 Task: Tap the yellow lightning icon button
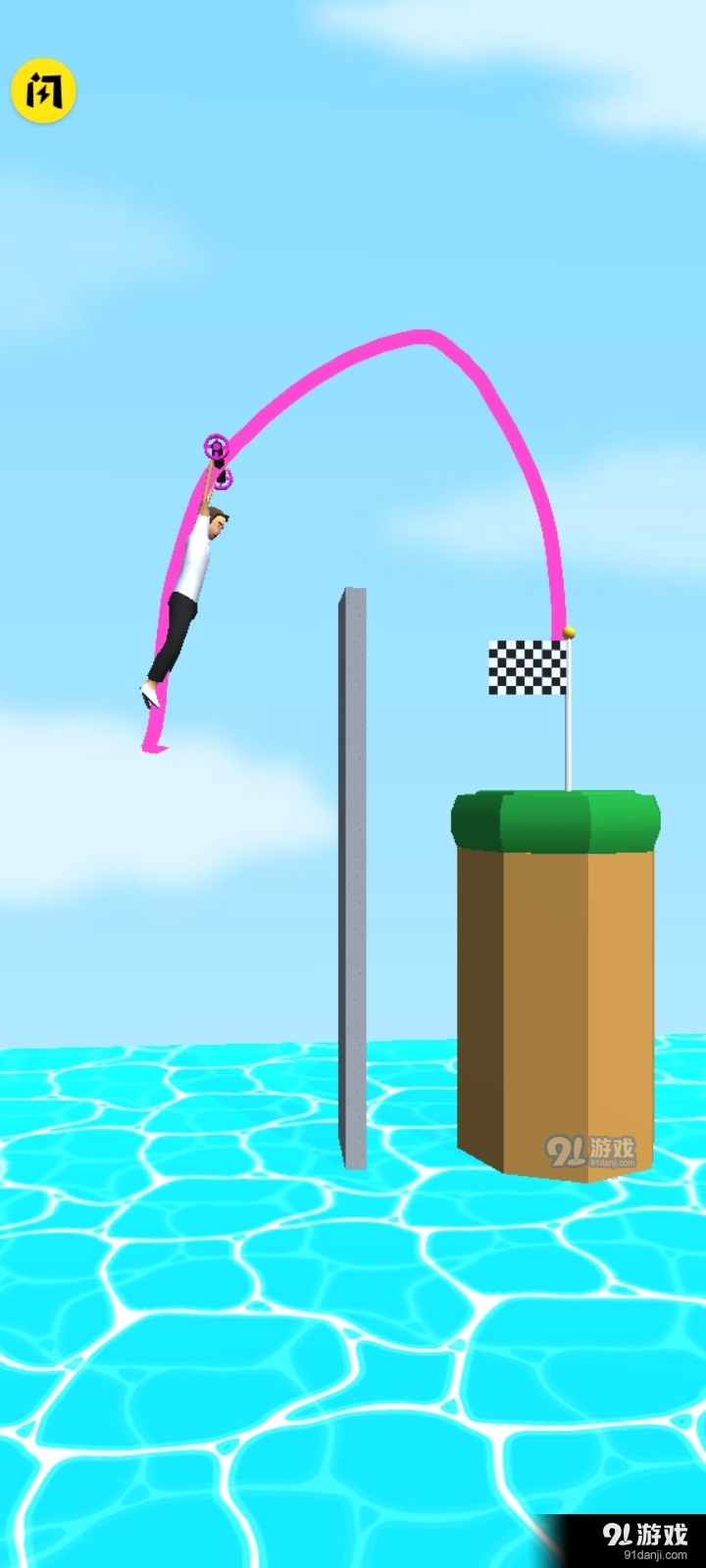point(43,91)
